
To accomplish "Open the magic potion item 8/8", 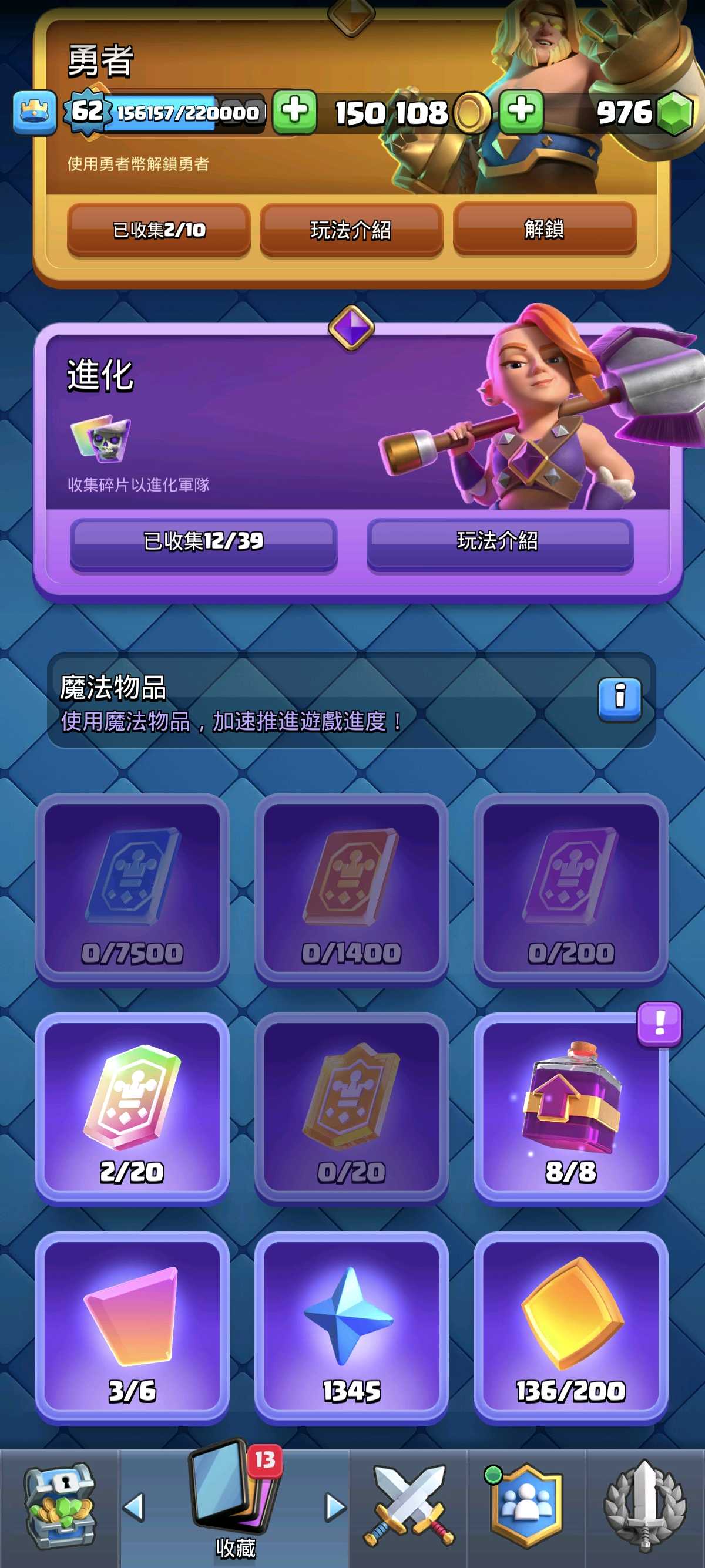I will pyautogui.click(x=570, y=1106).
